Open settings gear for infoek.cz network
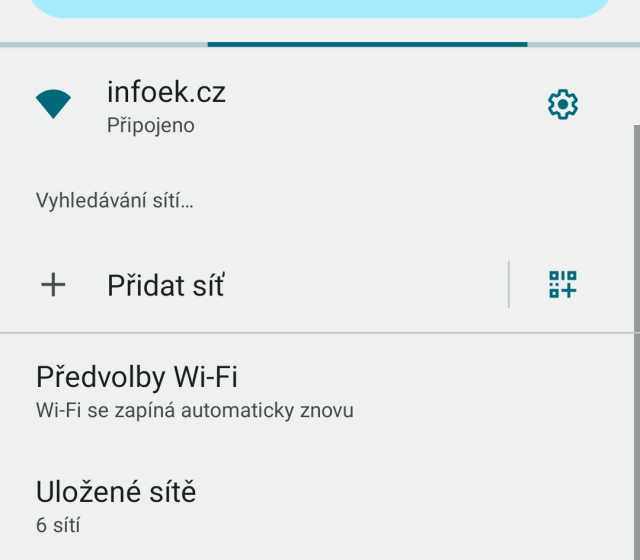The image size is (640, 560). click(563, 104)
